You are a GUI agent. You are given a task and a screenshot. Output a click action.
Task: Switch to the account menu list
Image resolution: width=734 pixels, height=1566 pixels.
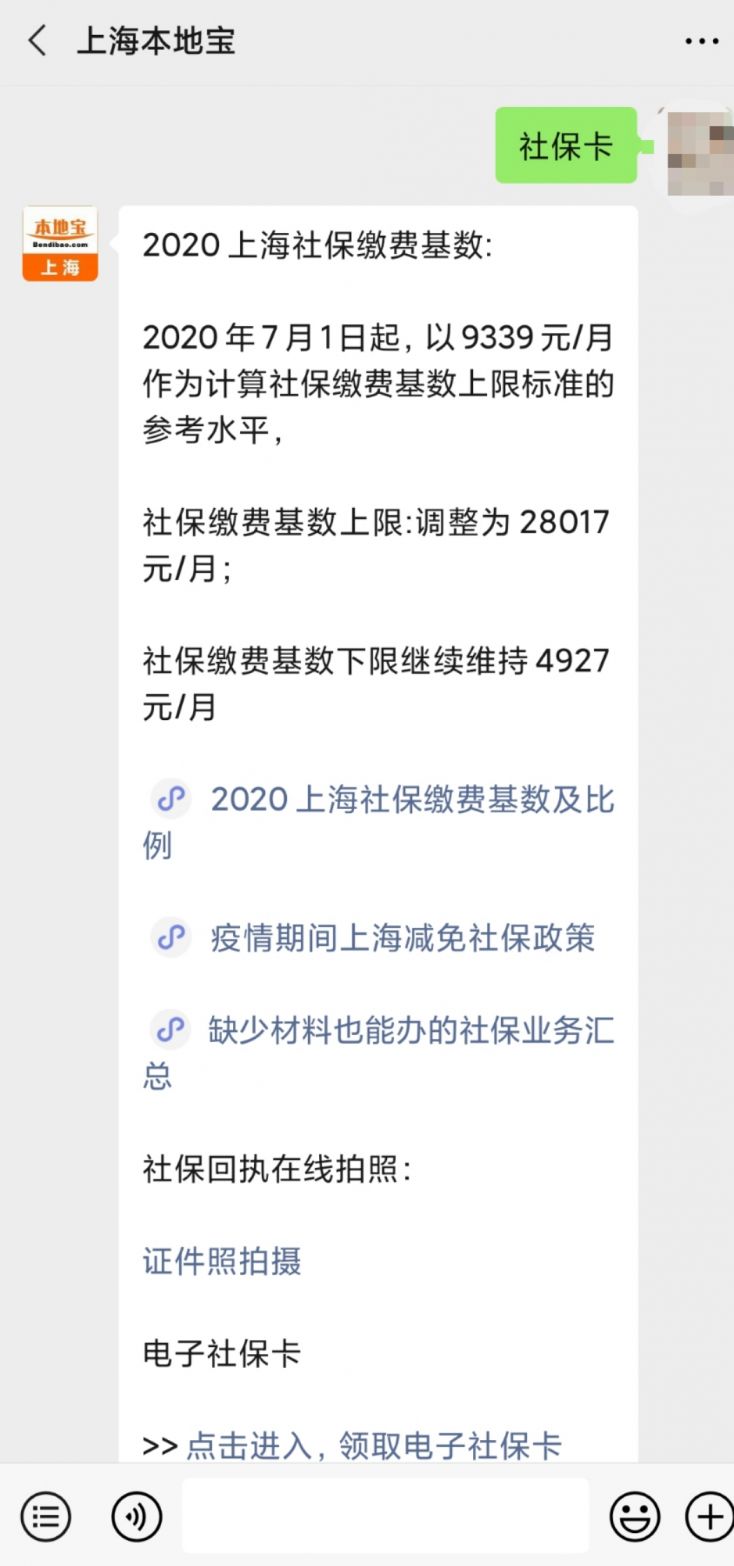(x=46, y=1517)
